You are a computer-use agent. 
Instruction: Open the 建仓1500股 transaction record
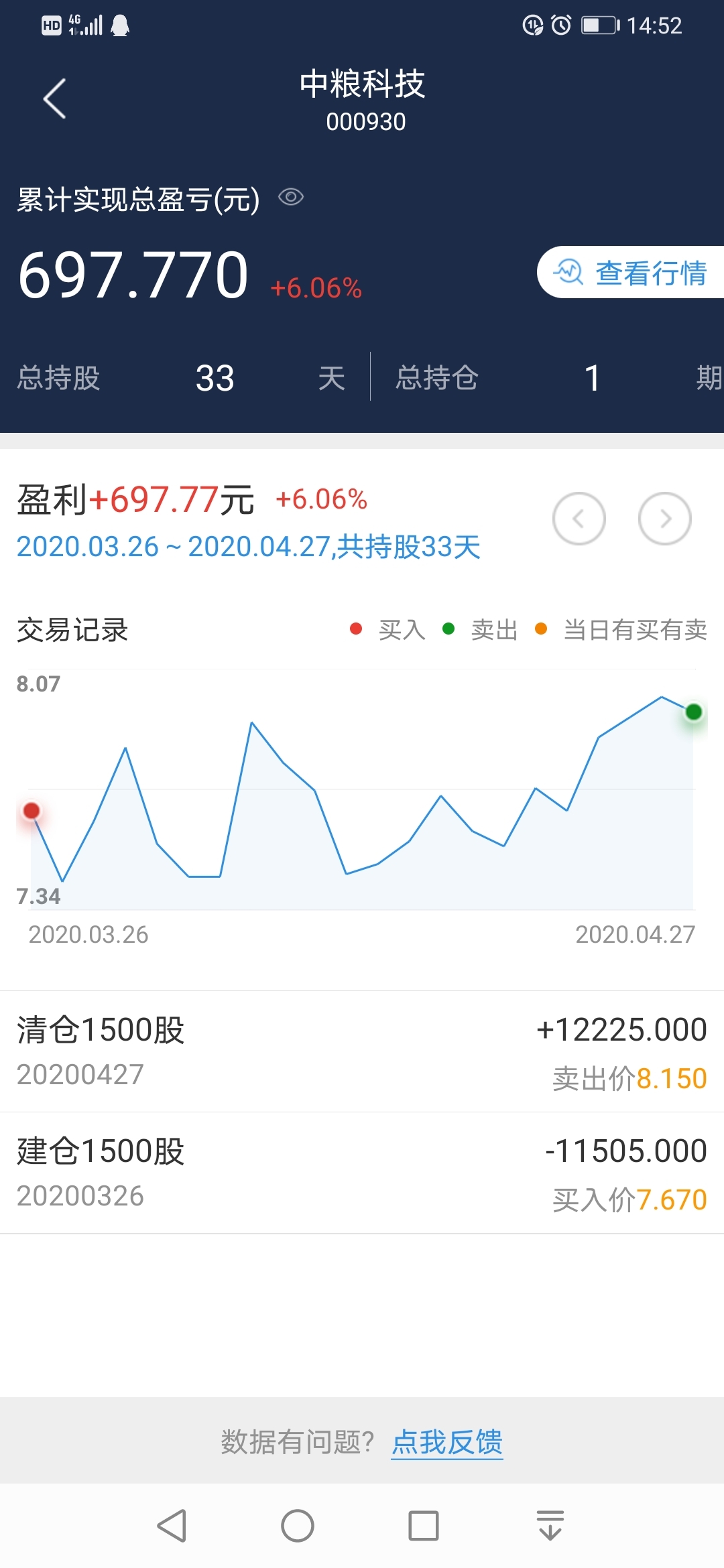362,1173
